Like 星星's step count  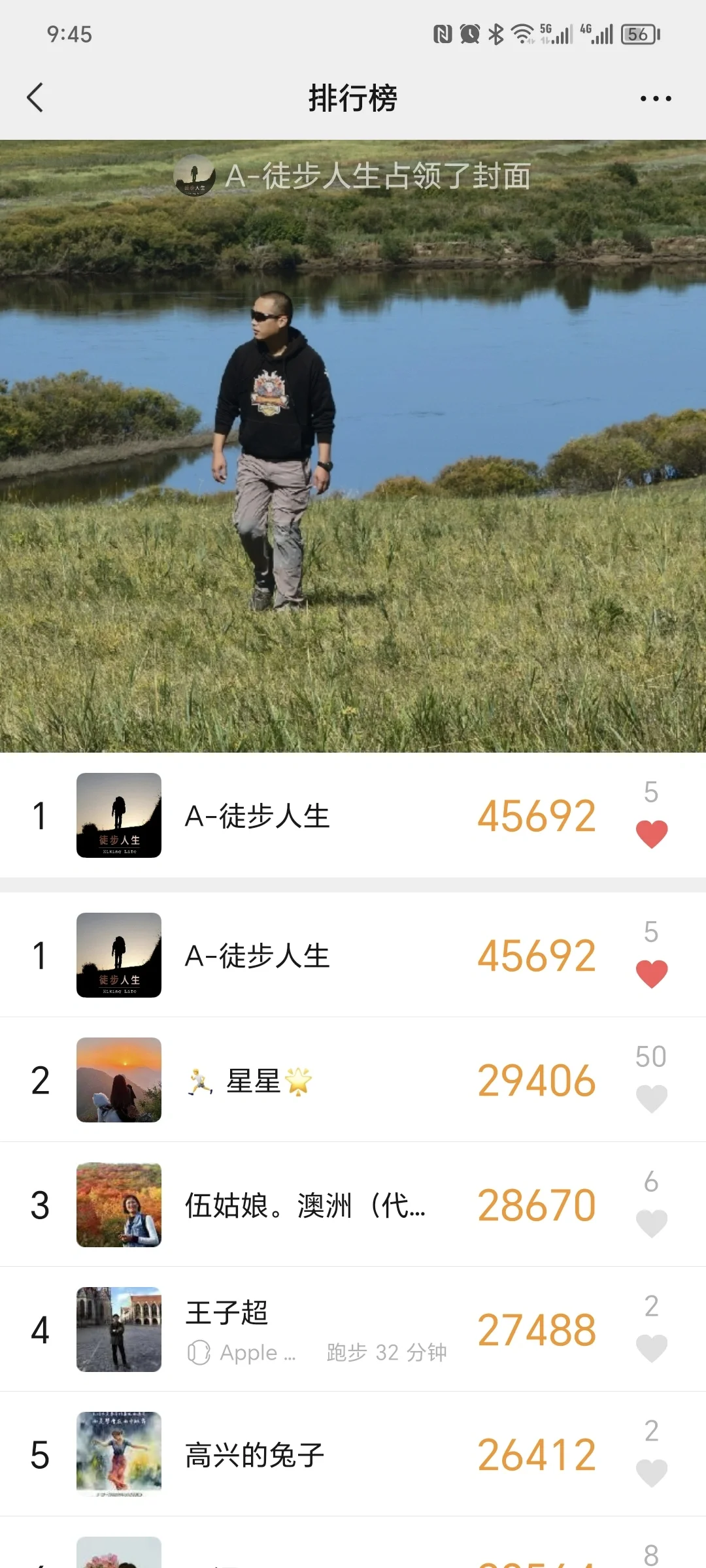652,1098
